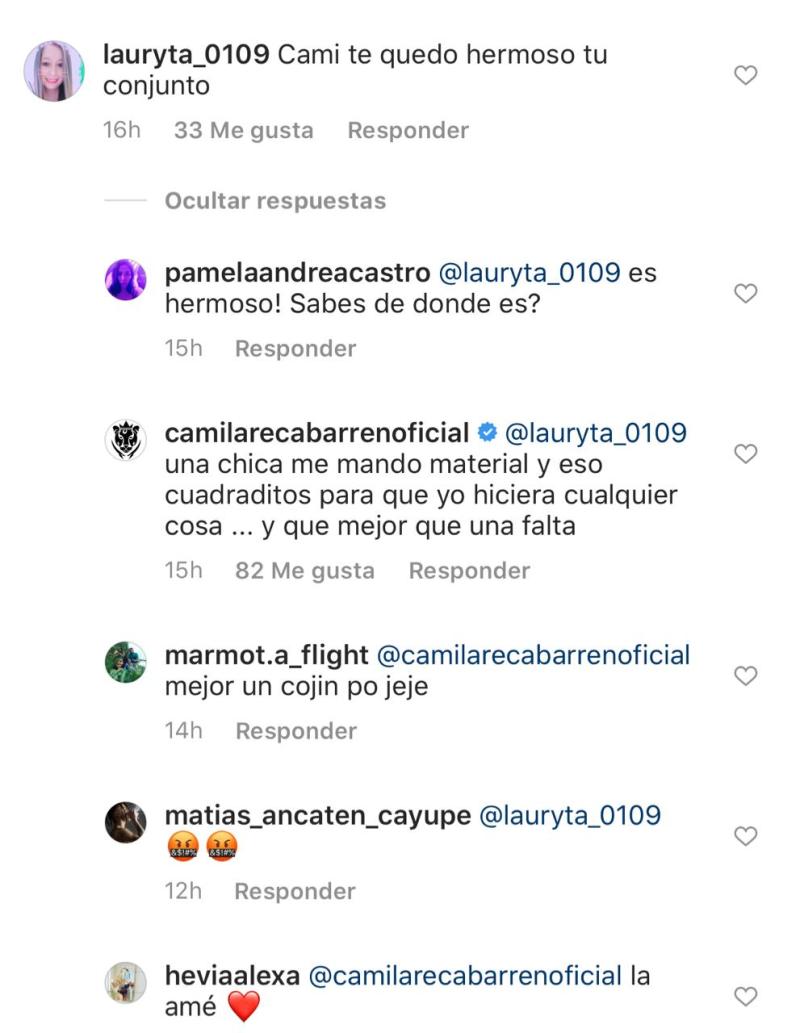Like matias_ancaten_cayupe's emoji reply

coord(745,837)
